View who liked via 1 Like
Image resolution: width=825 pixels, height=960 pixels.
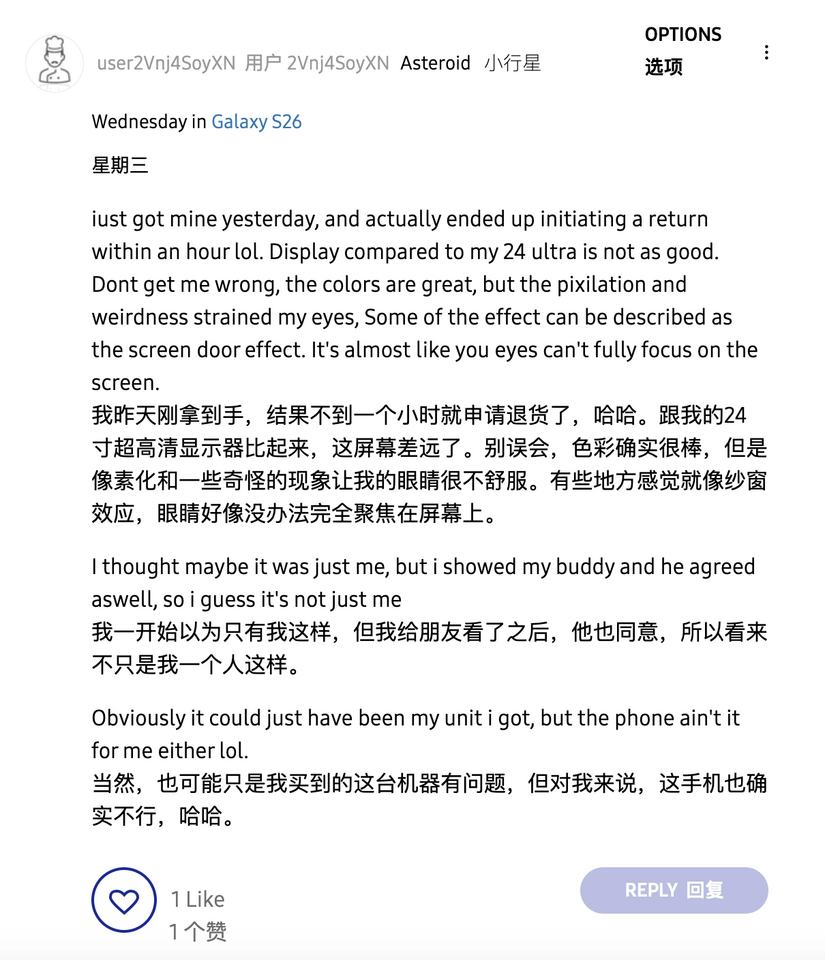(197, 899)
